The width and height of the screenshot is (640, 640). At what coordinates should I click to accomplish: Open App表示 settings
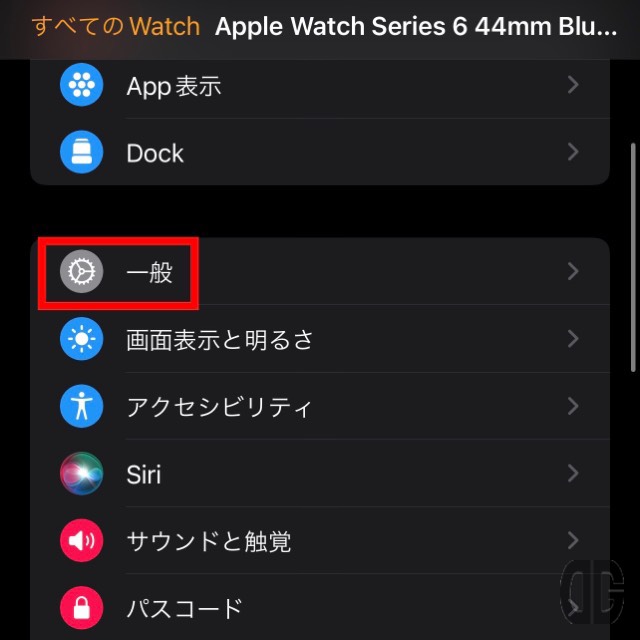tap(320, 87)
